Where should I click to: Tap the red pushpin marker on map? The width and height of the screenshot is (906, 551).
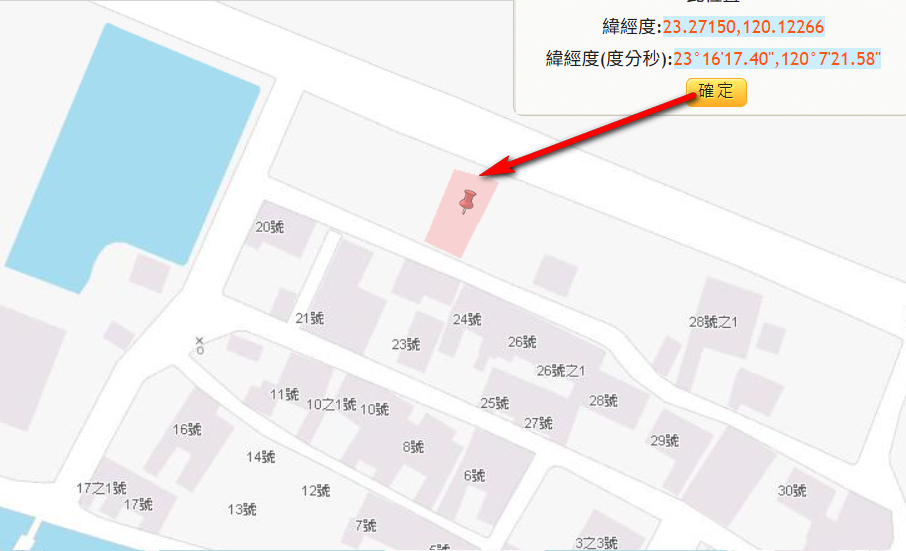point(466,201)
